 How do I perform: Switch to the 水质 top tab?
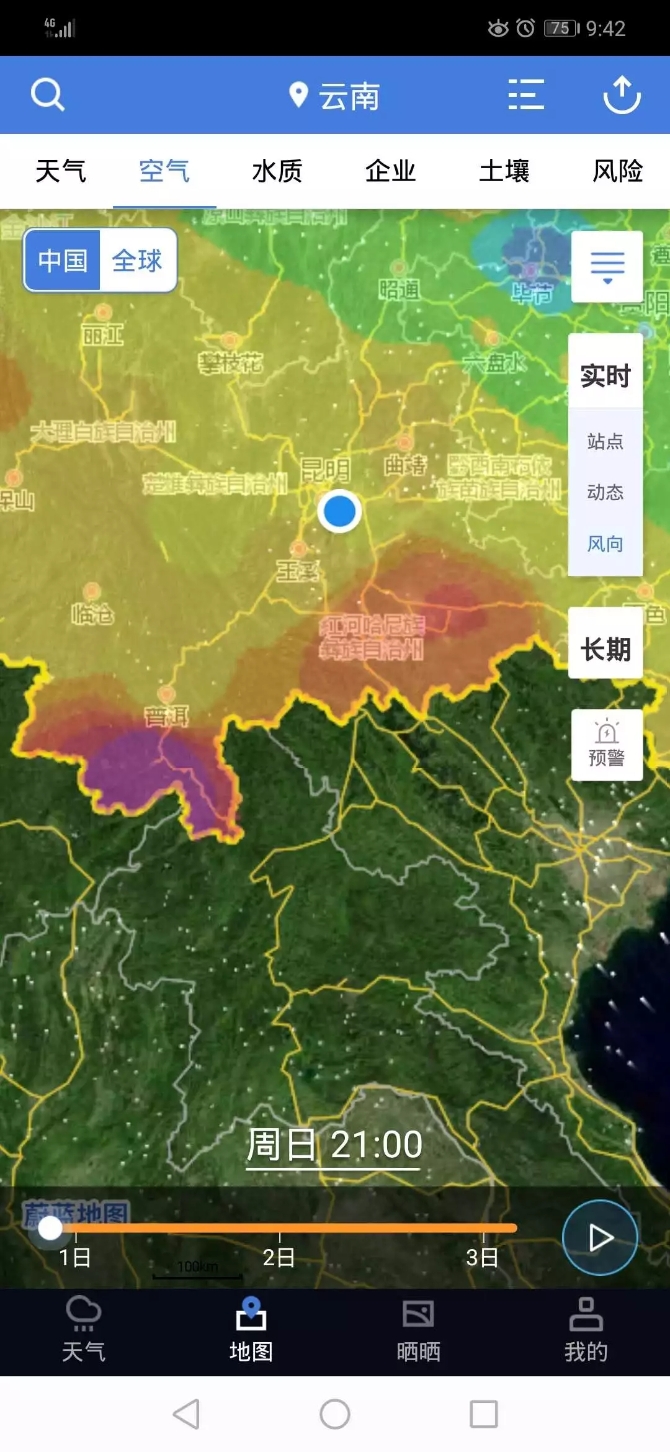[277, 171]
